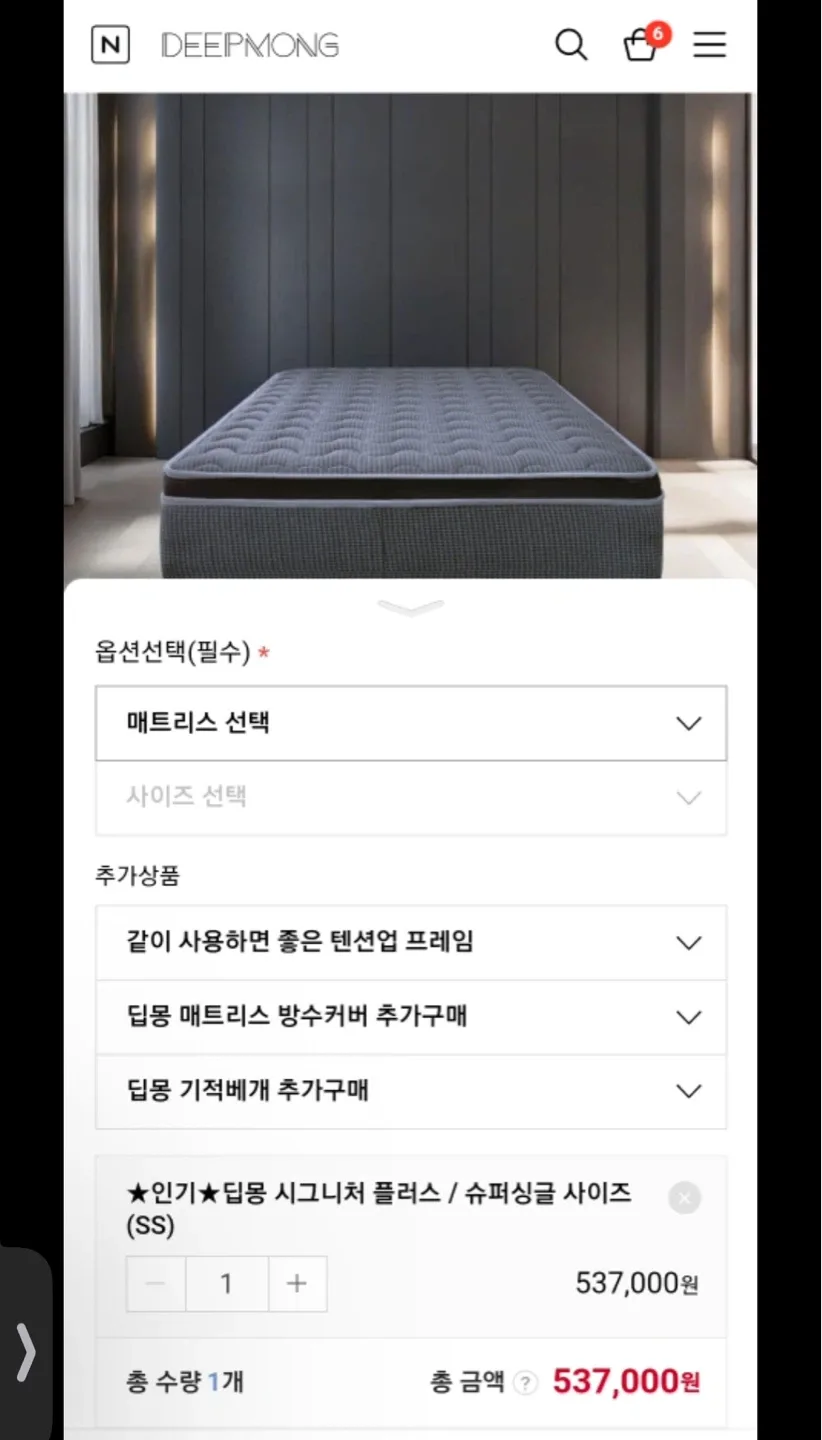
Task: Open the 방수커버 추가구매 dropdown
Action: pyautogui.click(x=410, y=1017)
